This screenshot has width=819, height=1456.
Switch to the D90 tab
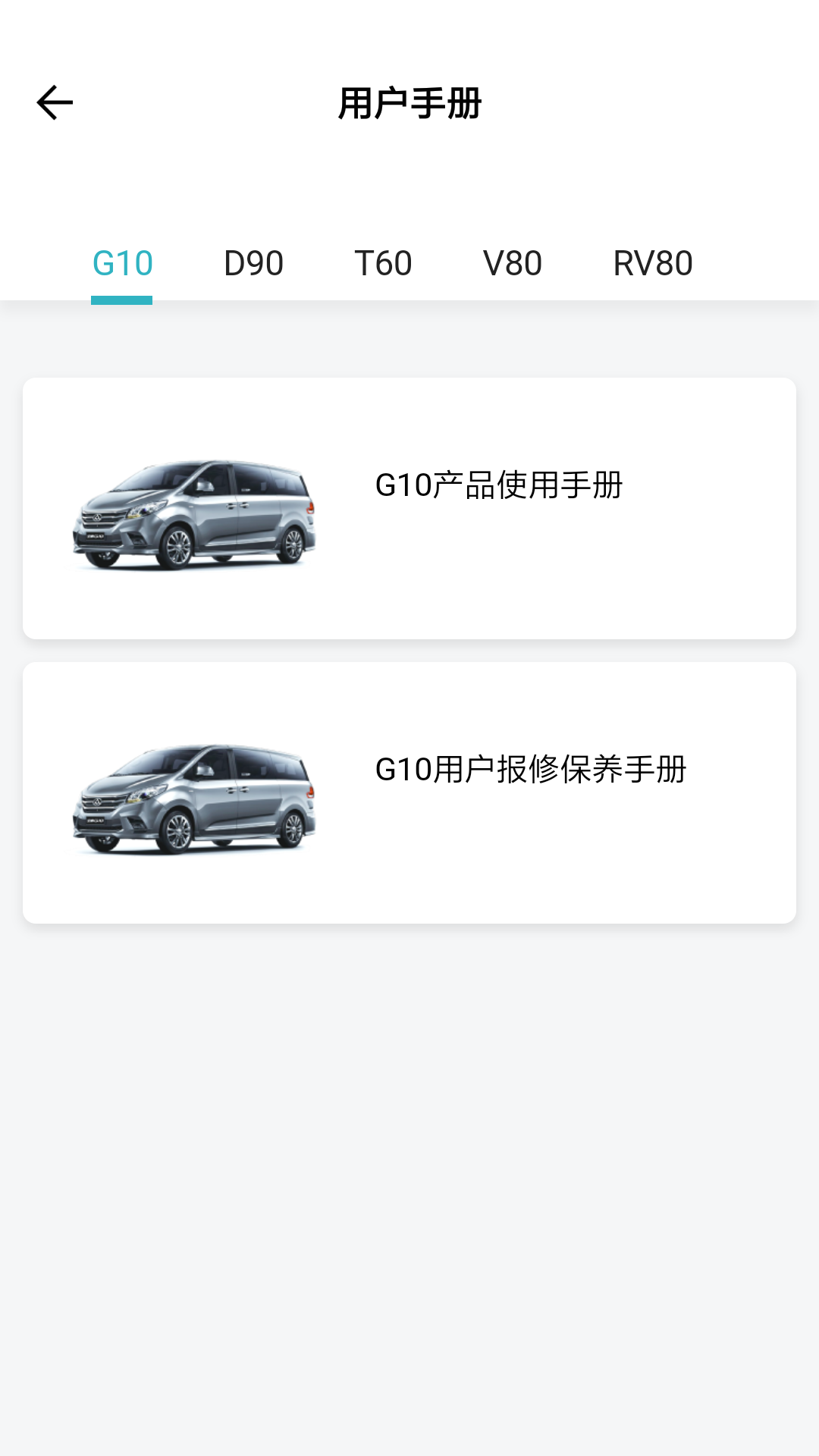click(x=251, y=262)
